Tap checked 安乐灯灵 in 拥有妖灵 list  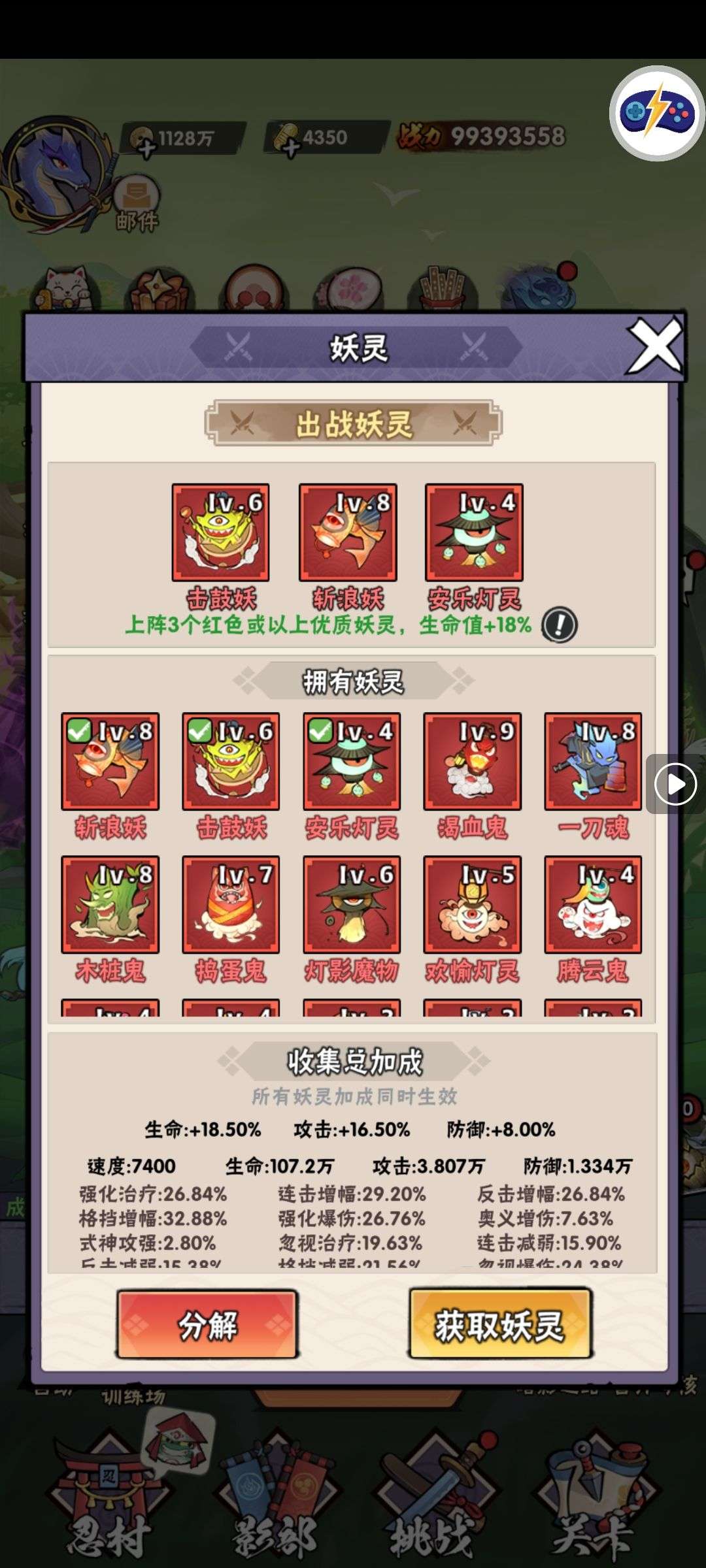pyautogui.click(x=352, y=761)
